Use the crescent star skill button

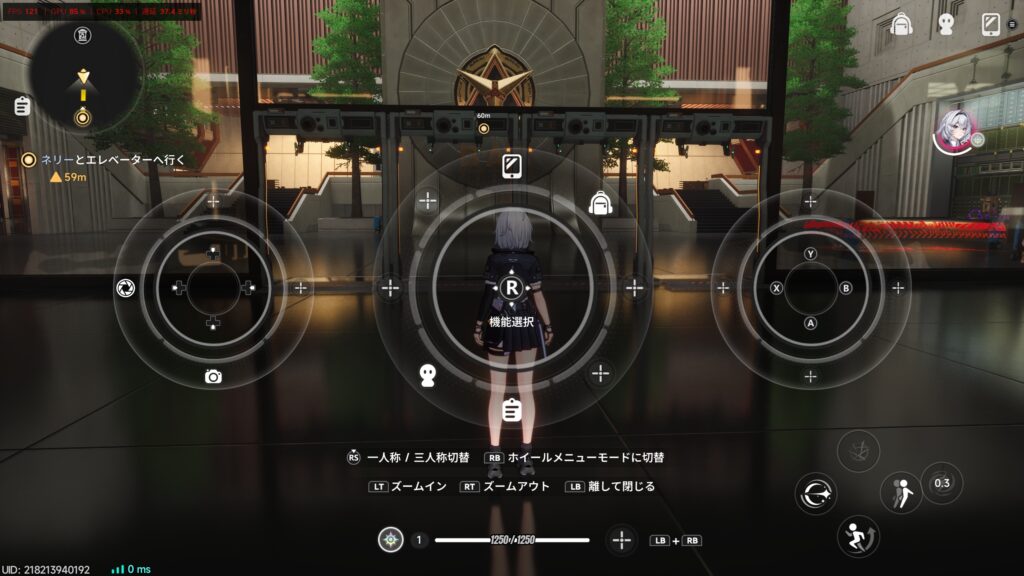[x=816, y=494]
